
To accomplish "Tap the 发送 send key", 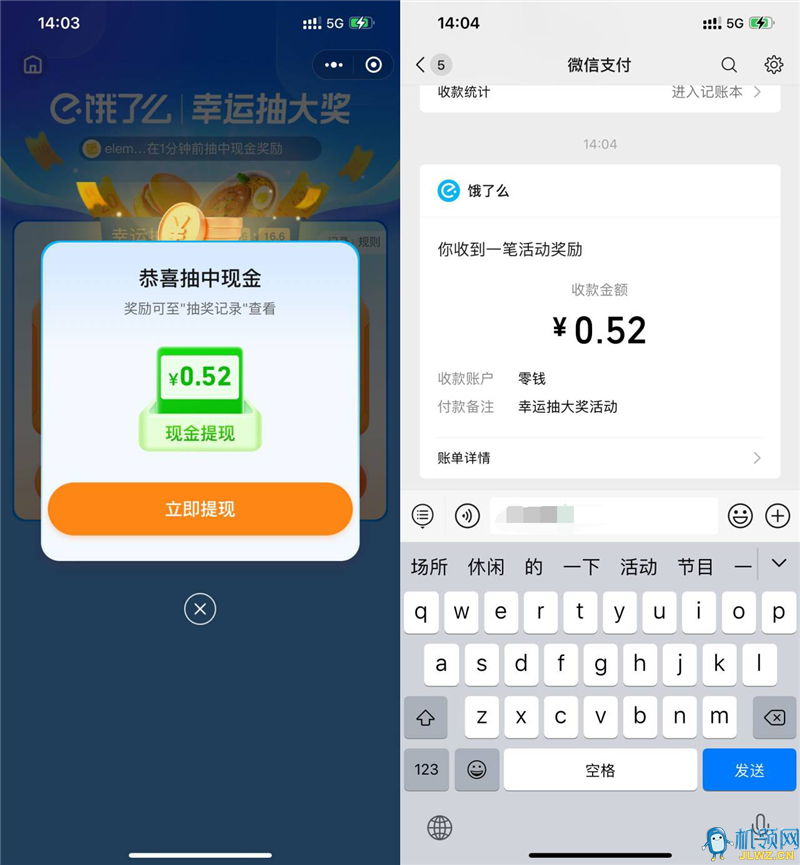I will pyautogui.click(x=749, y=770).
